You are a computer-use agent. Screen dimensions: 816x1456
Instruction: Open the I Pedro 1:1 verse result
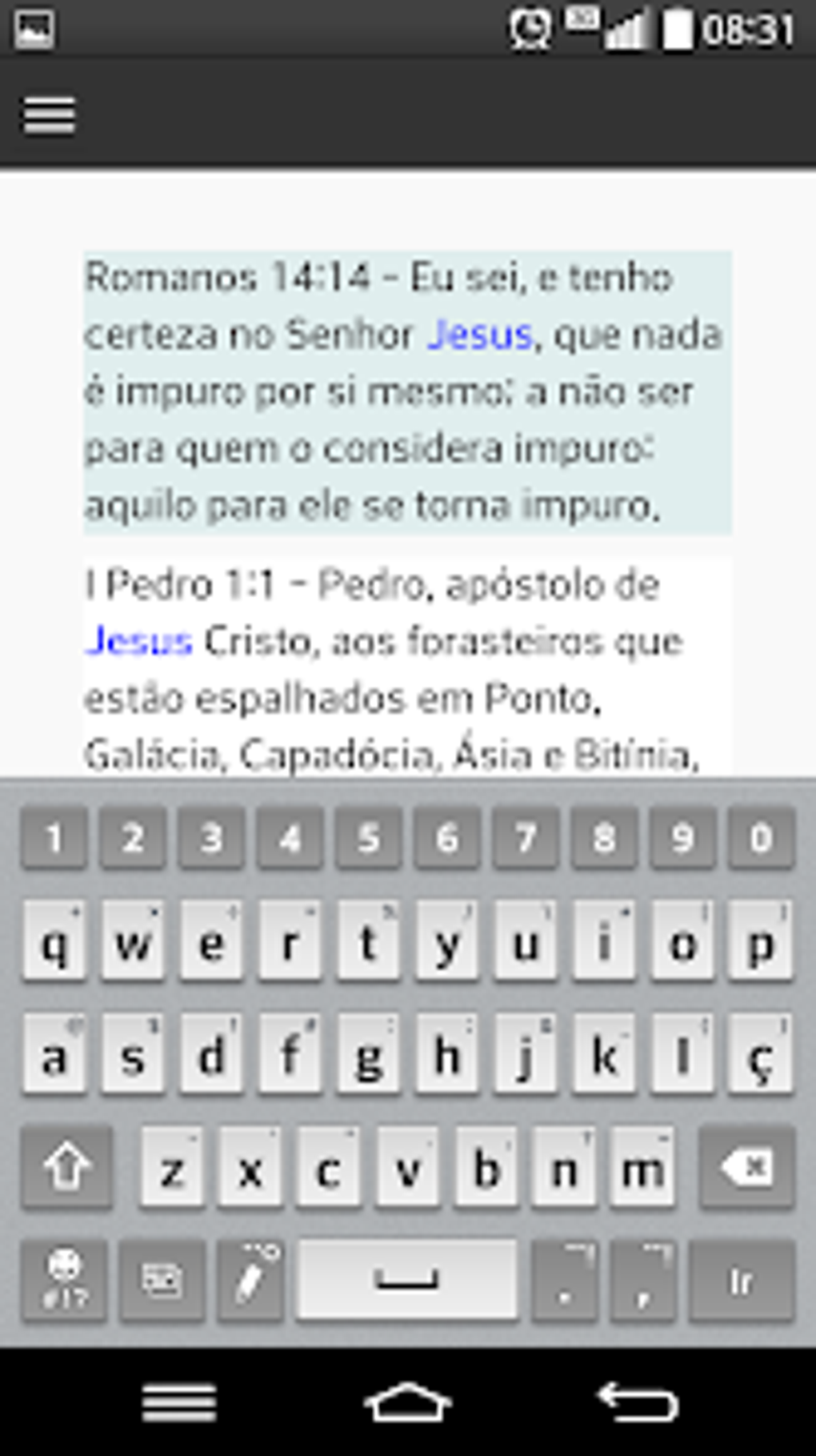pos(407,668)
